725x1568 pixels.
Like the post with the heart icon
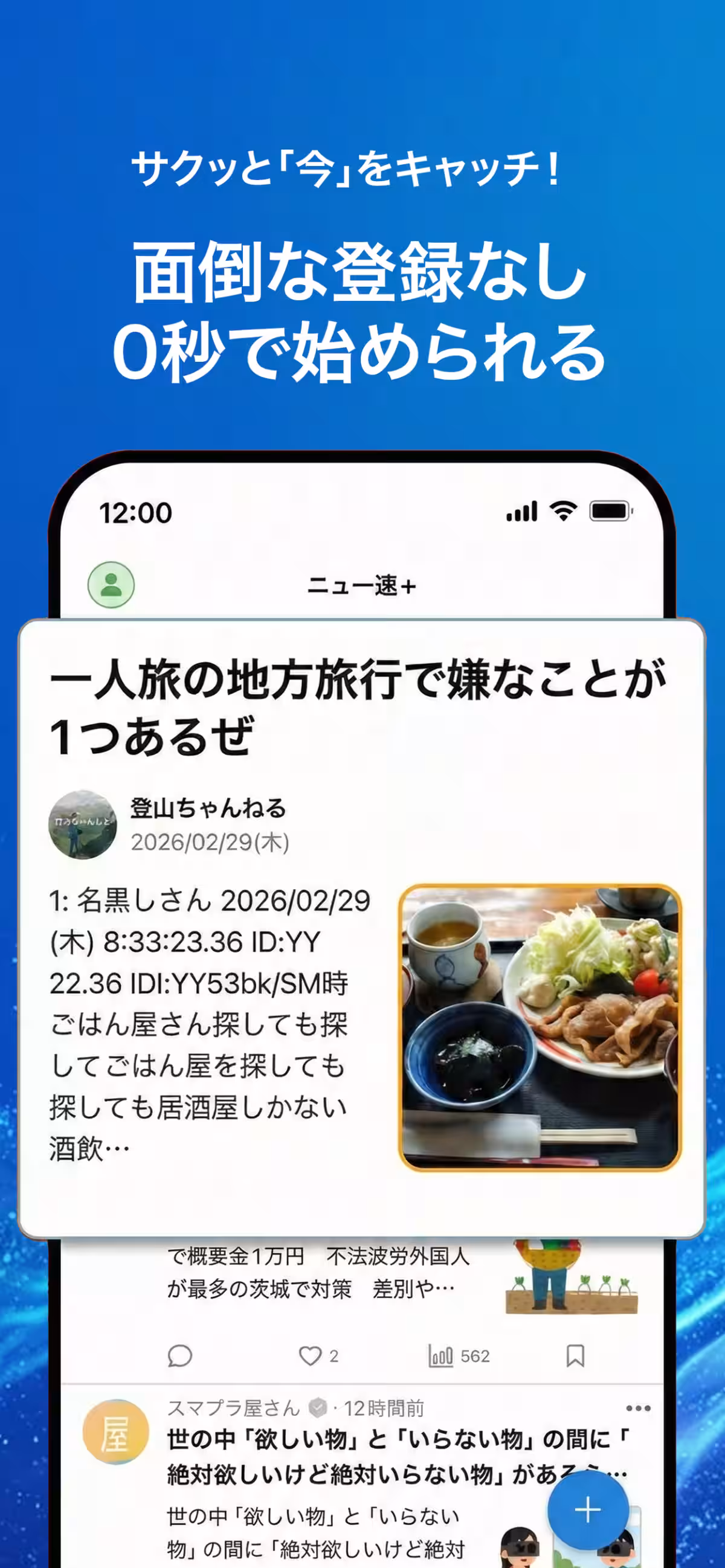coord(312,1356)
